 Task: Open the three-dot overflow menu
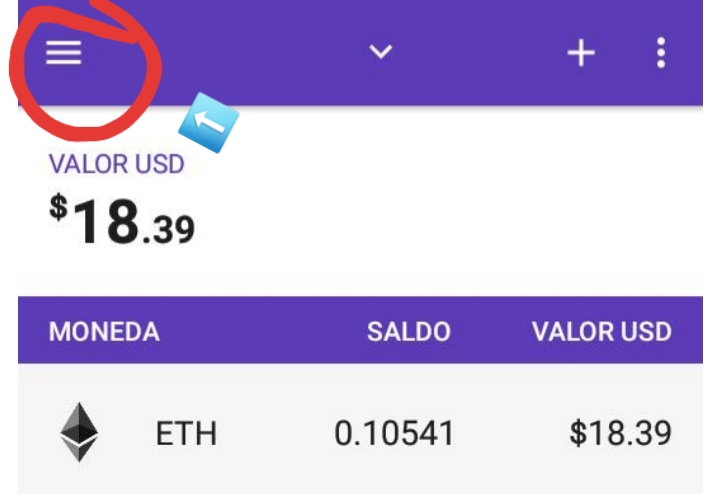[661, 53]
